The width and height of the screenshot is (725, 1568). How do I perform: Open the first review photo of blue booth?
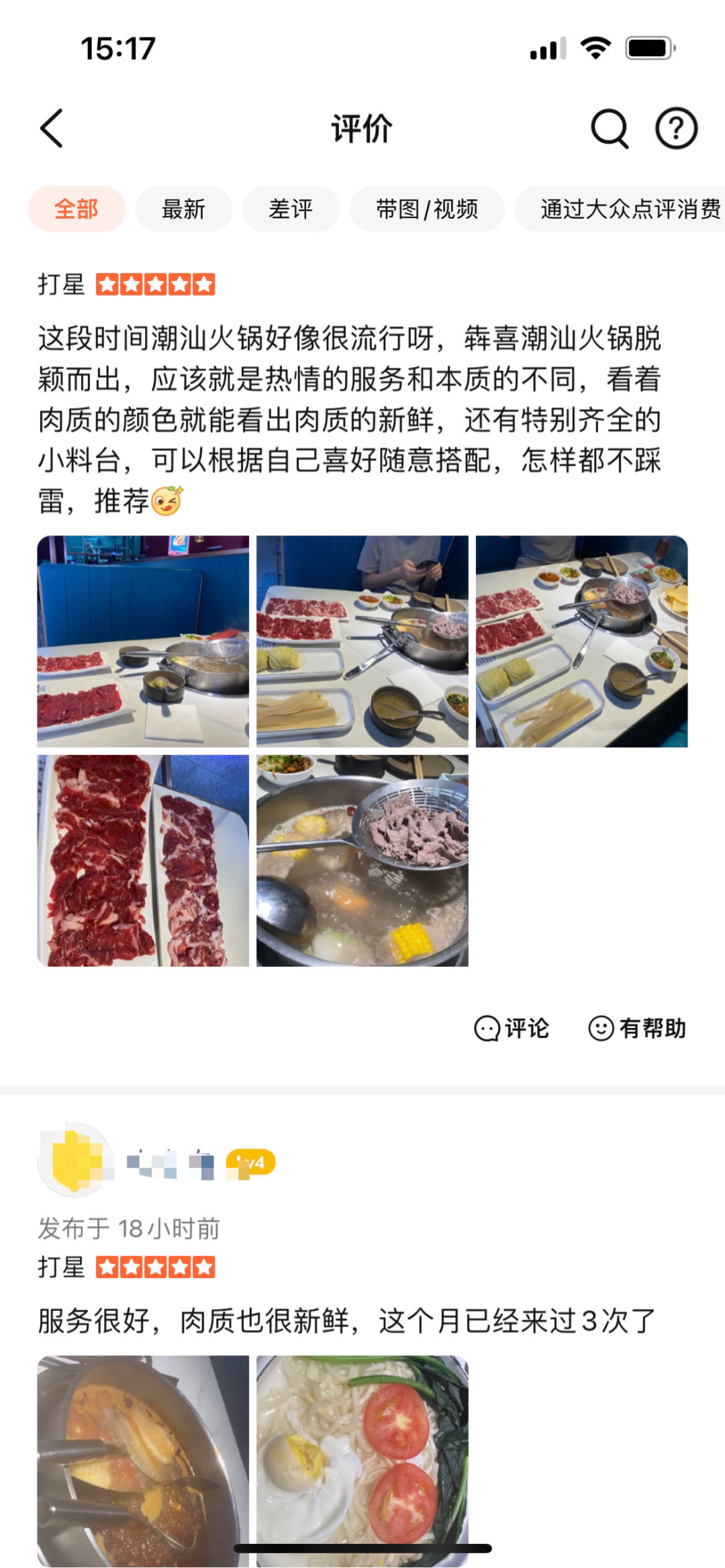143,641
